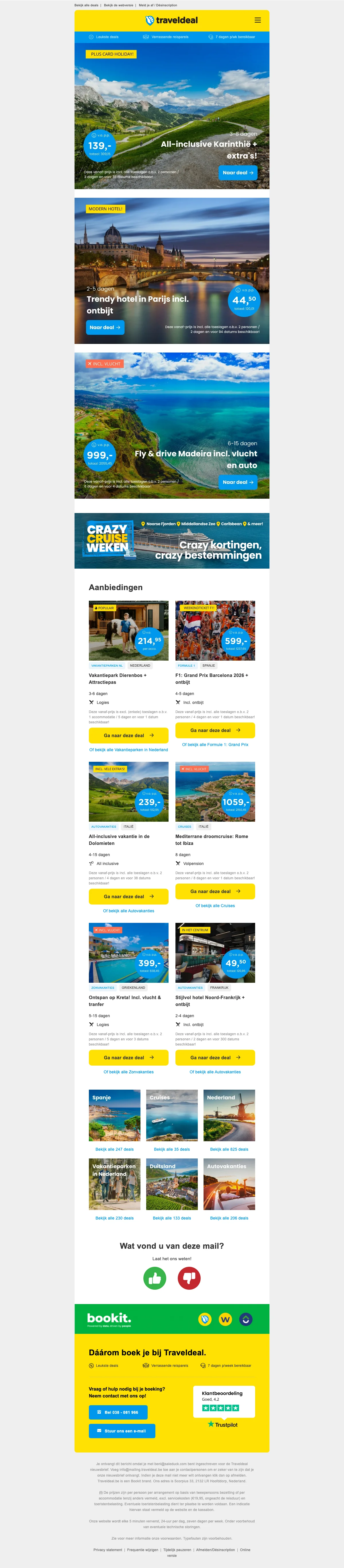Call 038 - 081 966
This screenshot has width=344, height=1568.
click(x=118, y=1412)
